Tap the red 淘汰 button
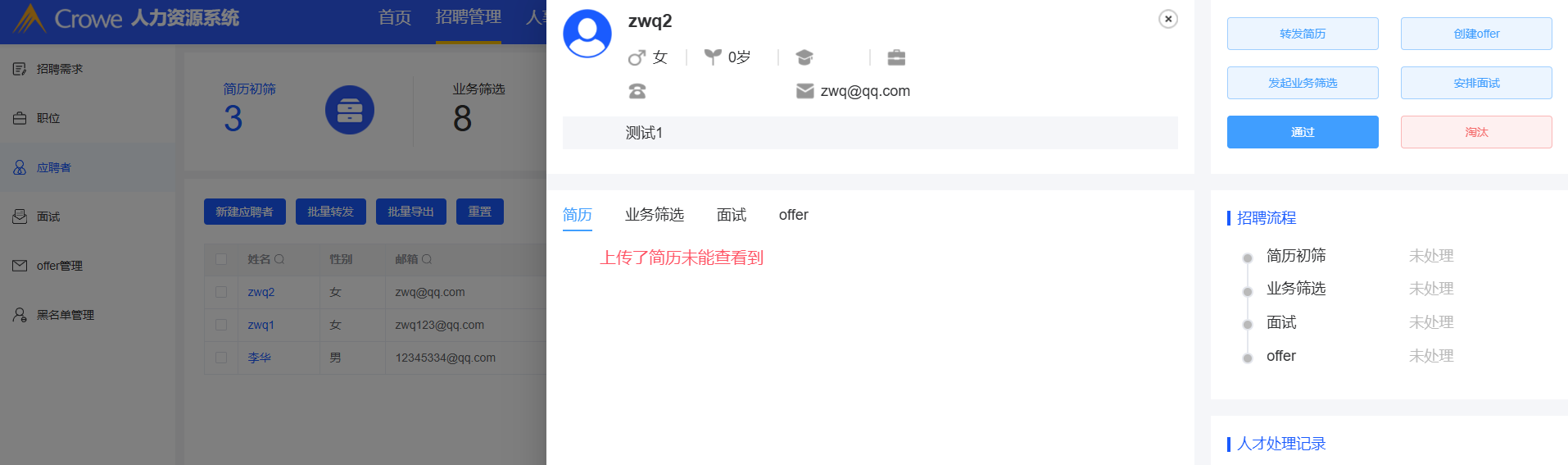 tap(1475, 132)
